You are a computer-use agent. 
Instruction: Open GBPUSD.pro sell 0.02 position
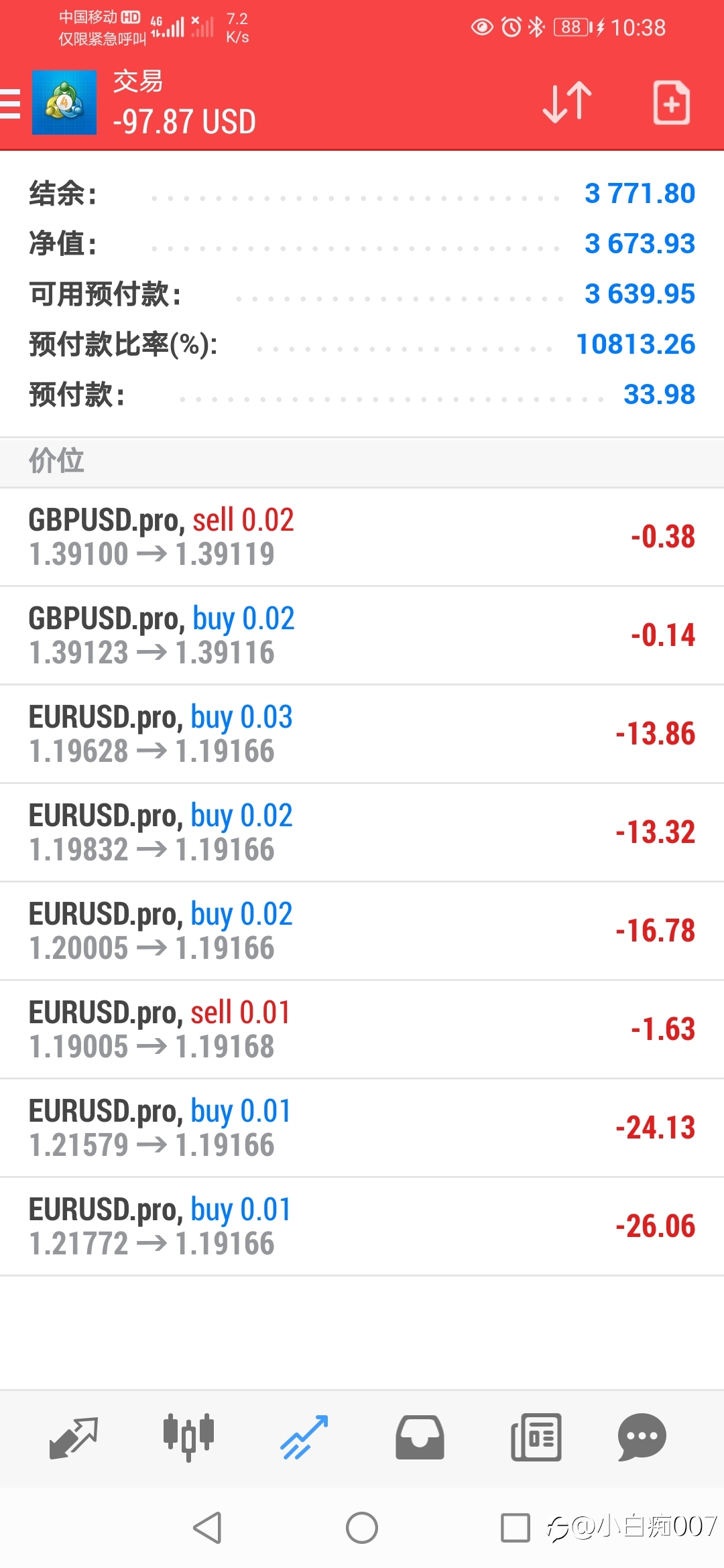click(x=362, y=537)
